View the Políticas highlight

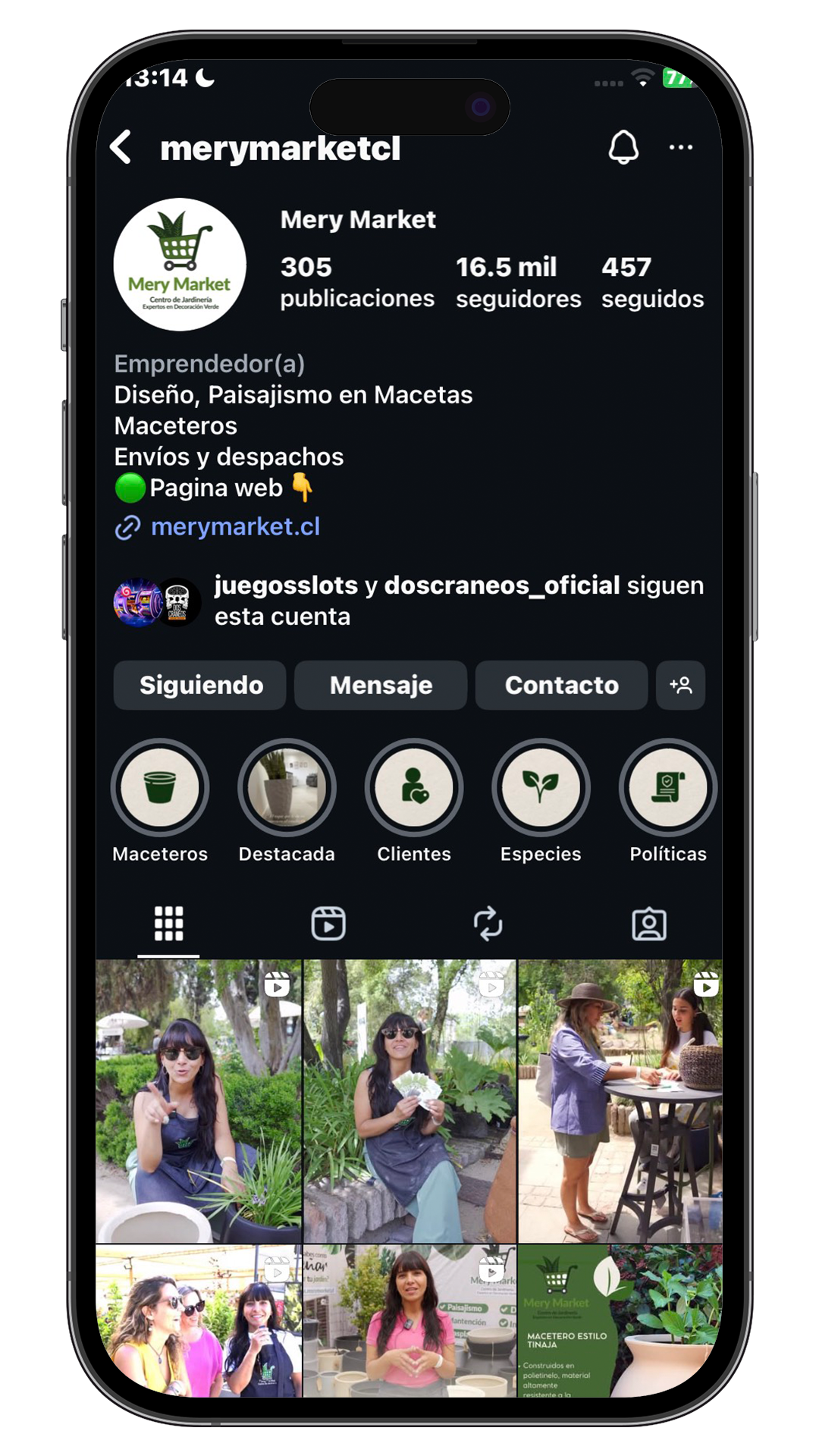667,789
